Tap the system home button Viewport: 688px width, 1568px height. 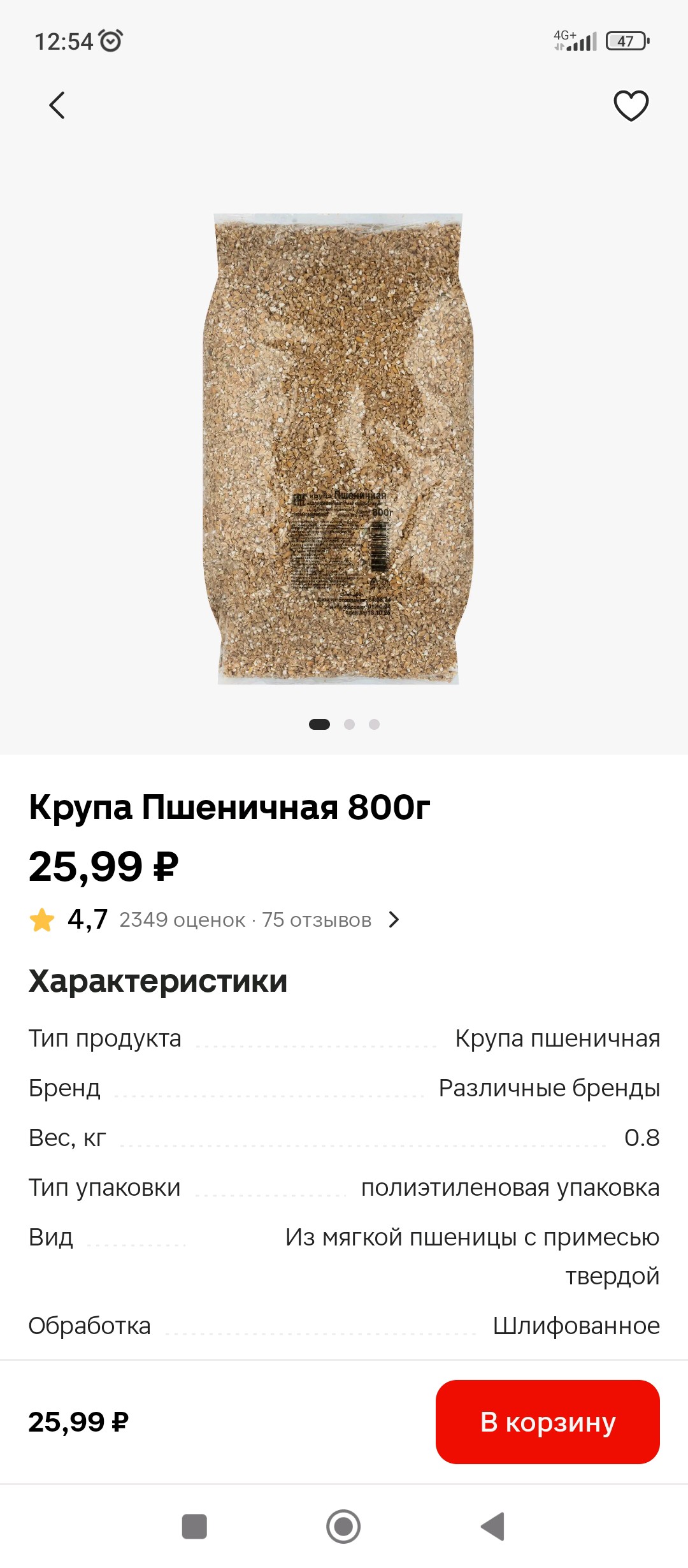pos(343,1527)
